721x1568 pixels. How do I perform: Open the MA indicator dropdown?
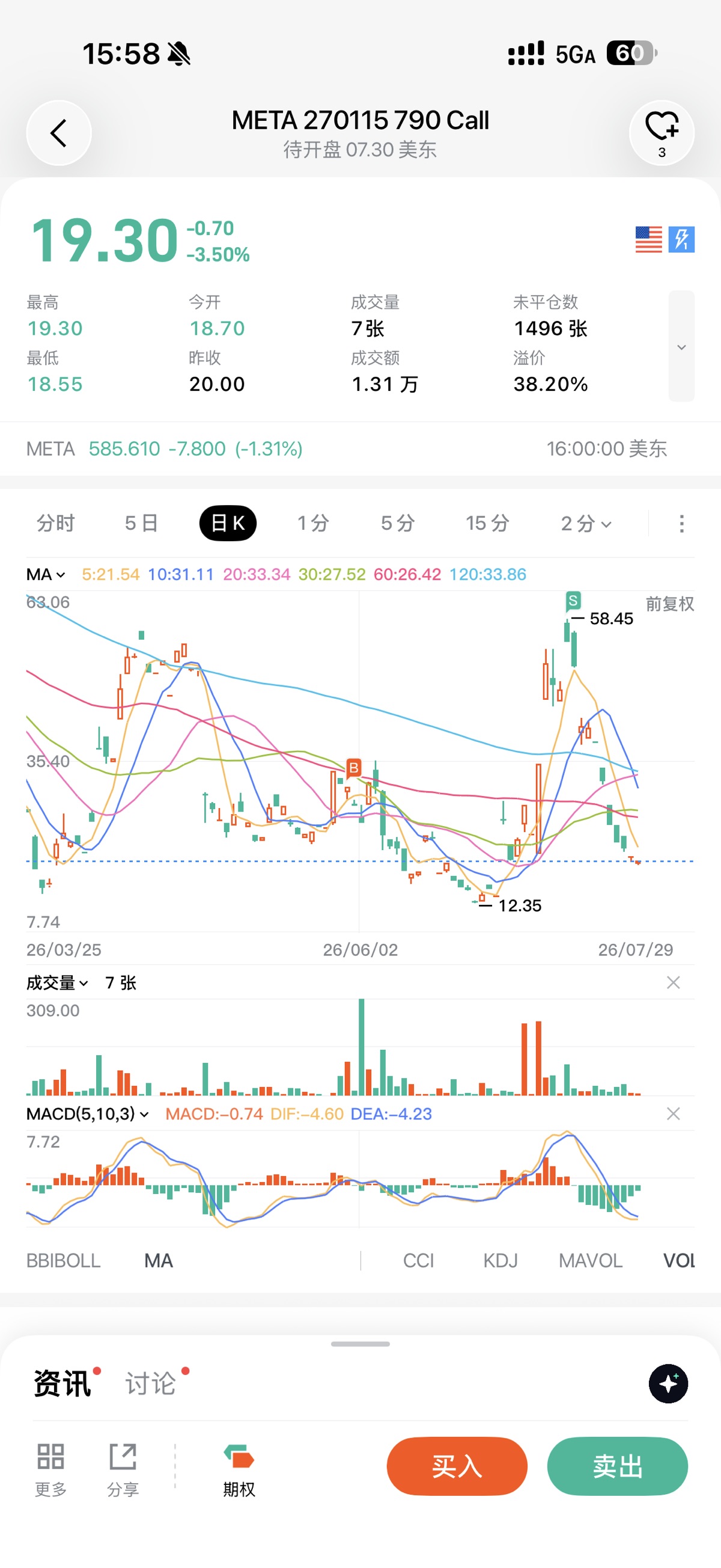[46, 574]
